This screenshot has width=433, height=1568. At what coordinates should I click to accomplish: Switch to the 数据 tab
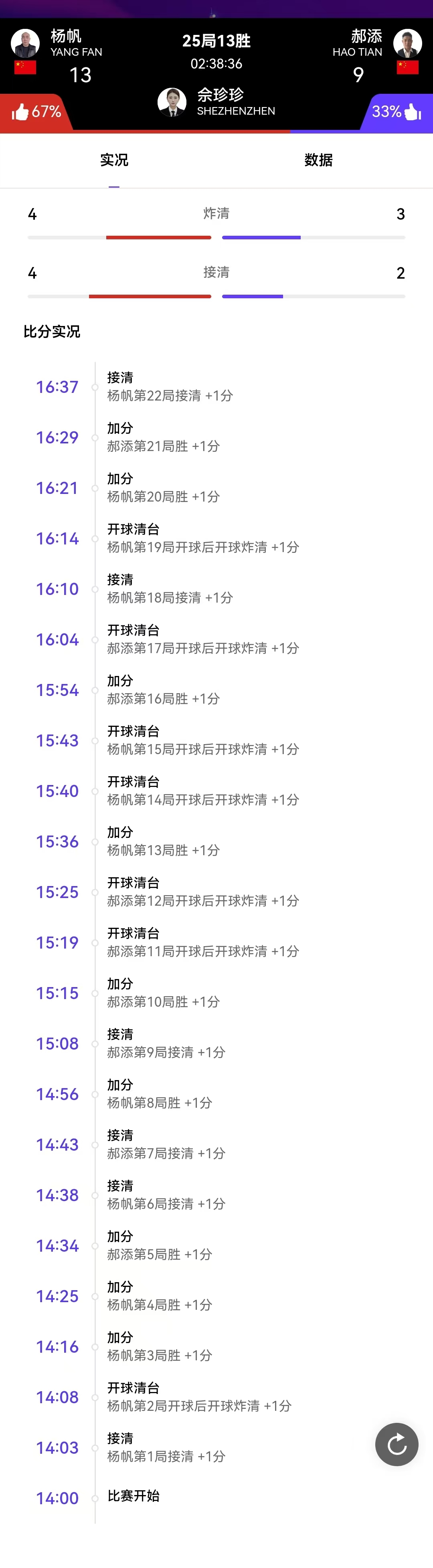[318, 160]
